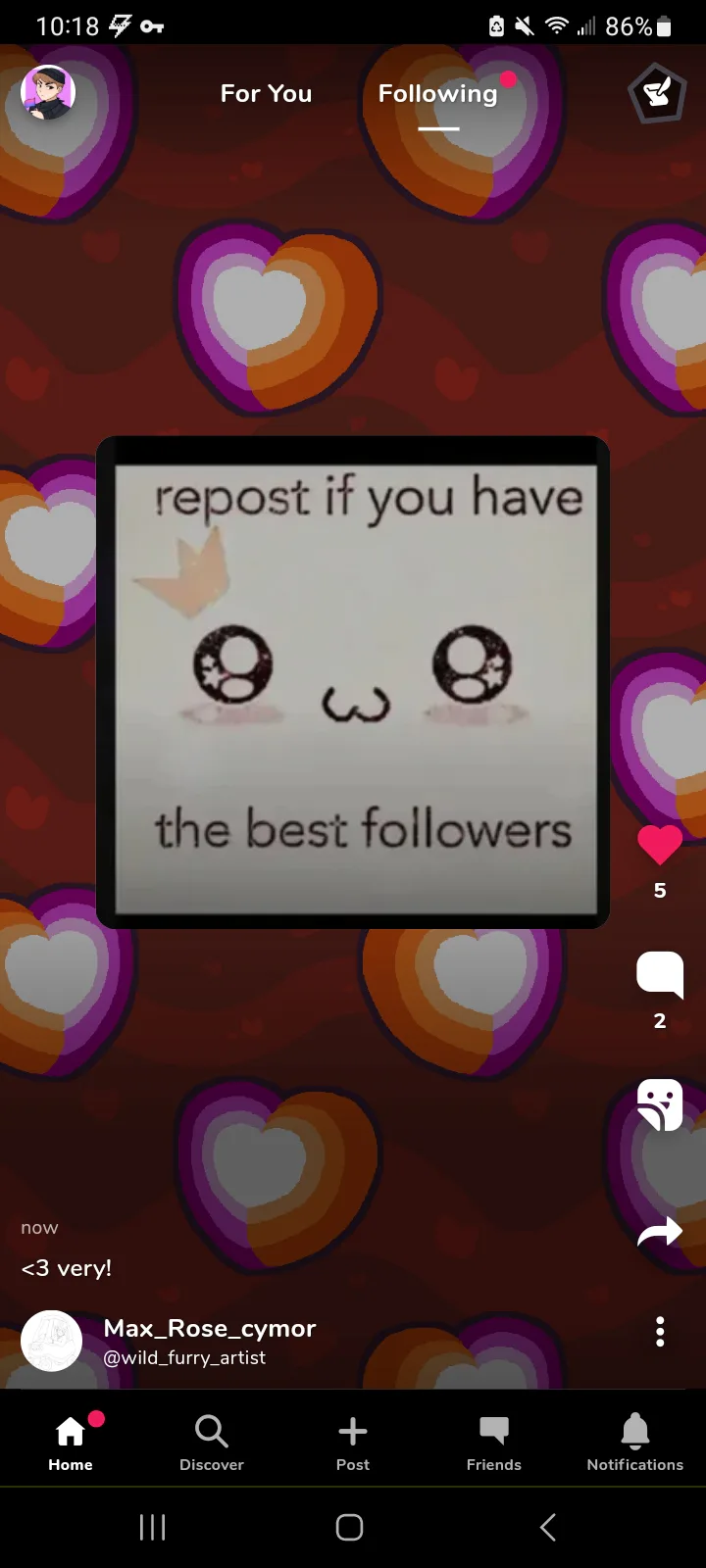This screenshot has height=1568, width=706.
Task: Open the Friends tab
Action: pos(494,1443)
